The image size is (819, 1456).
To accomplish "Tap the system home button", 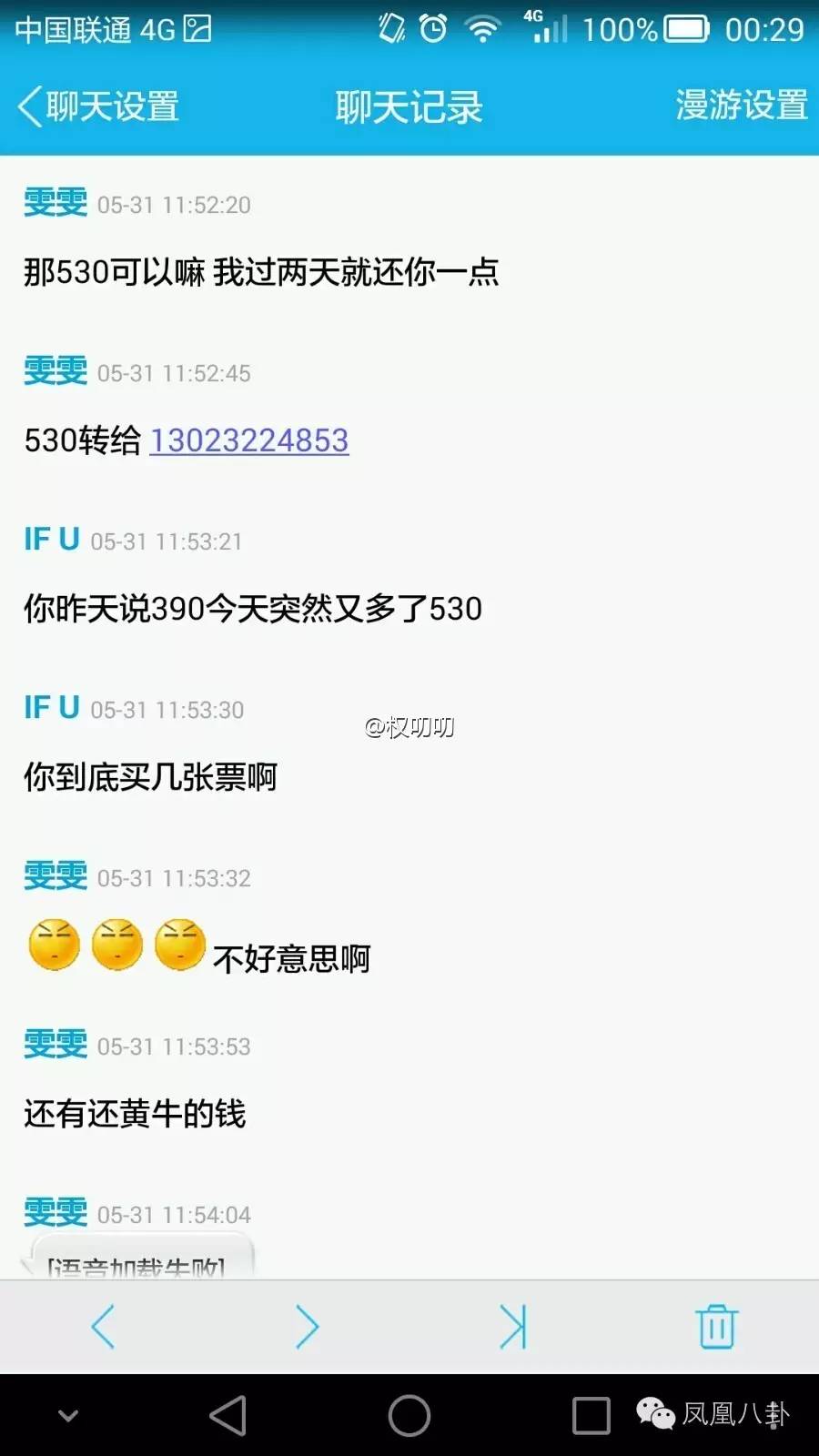I will pyautogui.click(x=409, y=1415).
